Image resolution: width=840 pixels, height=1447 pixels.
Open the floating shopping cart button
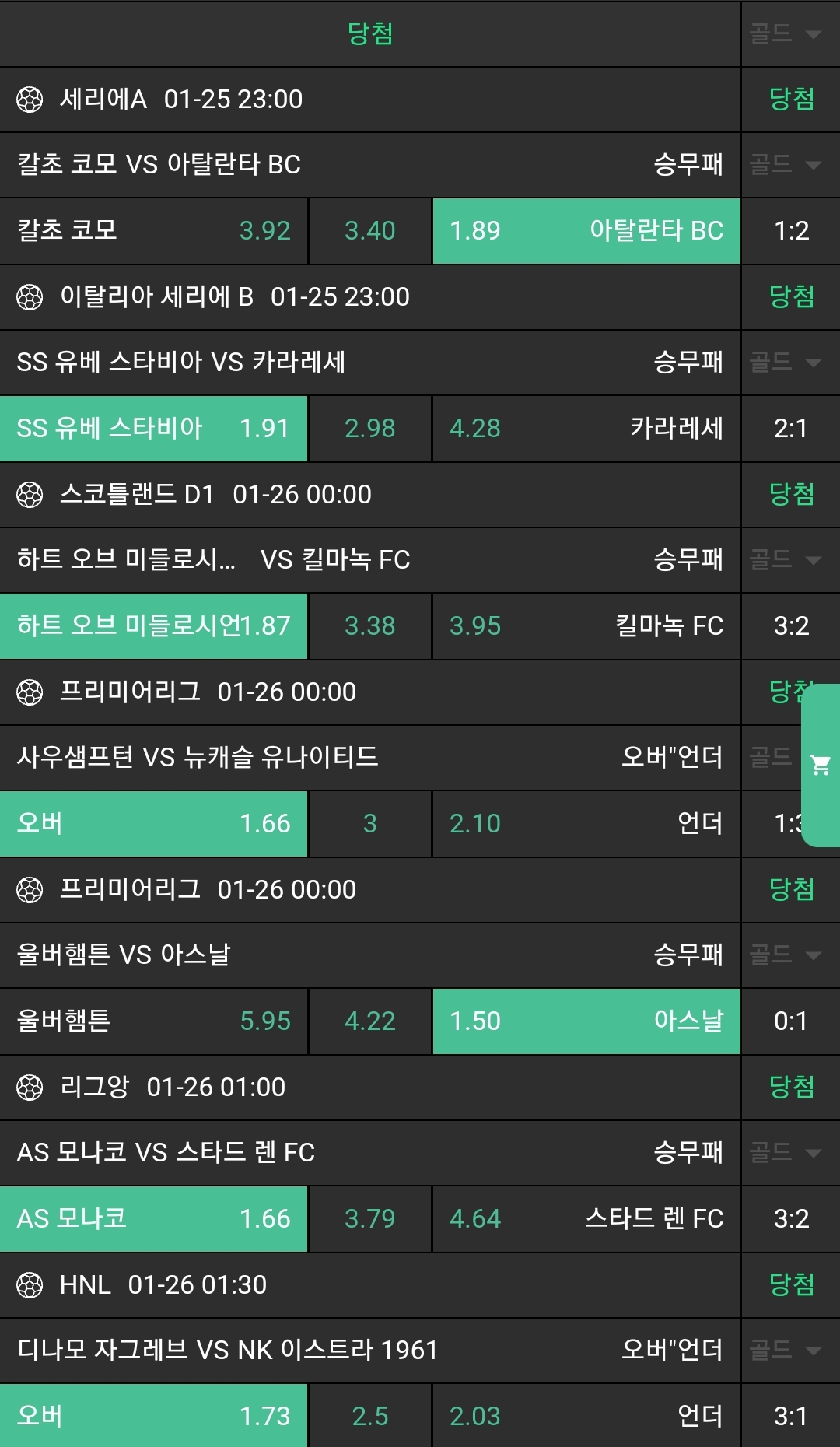click(x=820, y=765)
